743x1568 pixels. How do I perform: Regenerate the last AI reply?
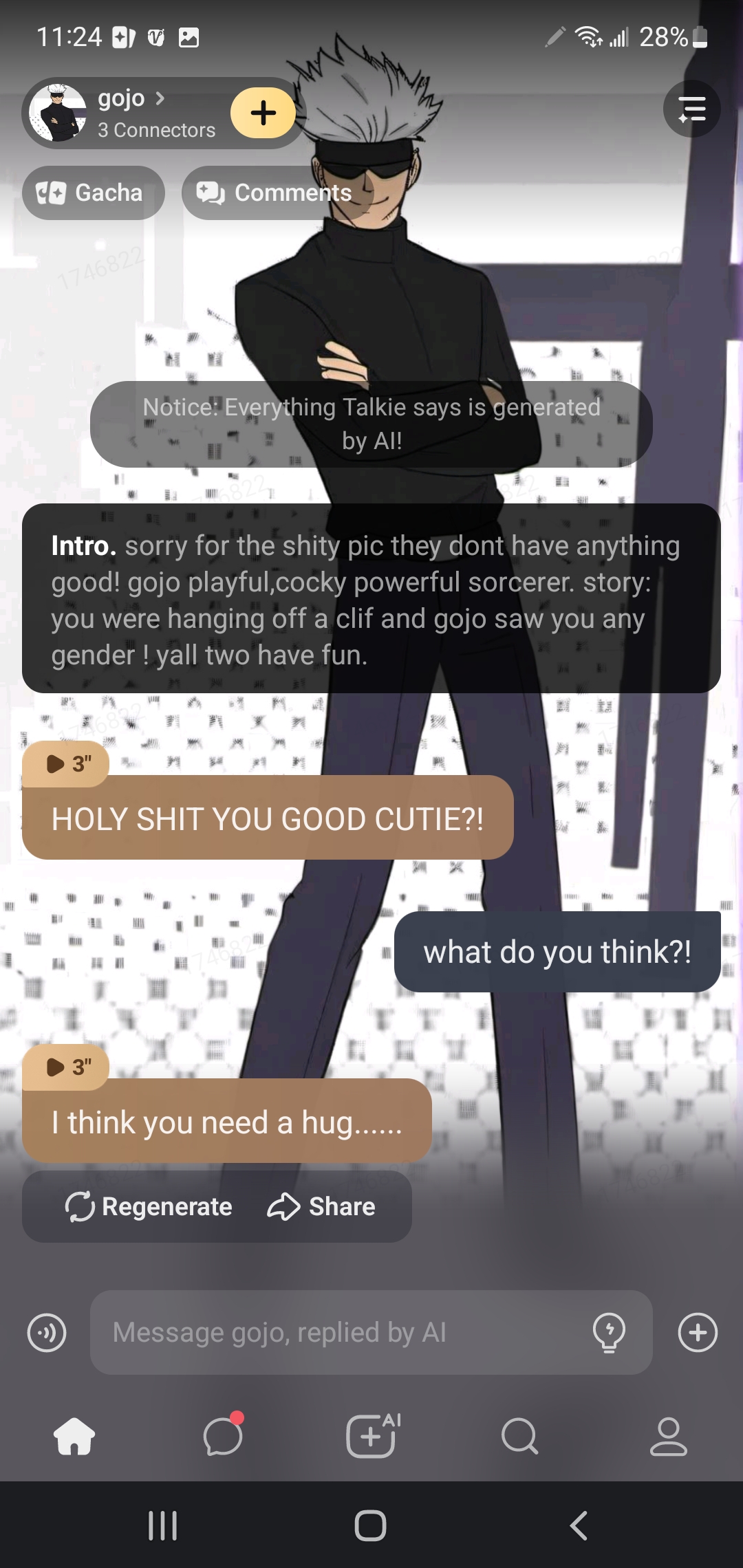pos(149,1206)
